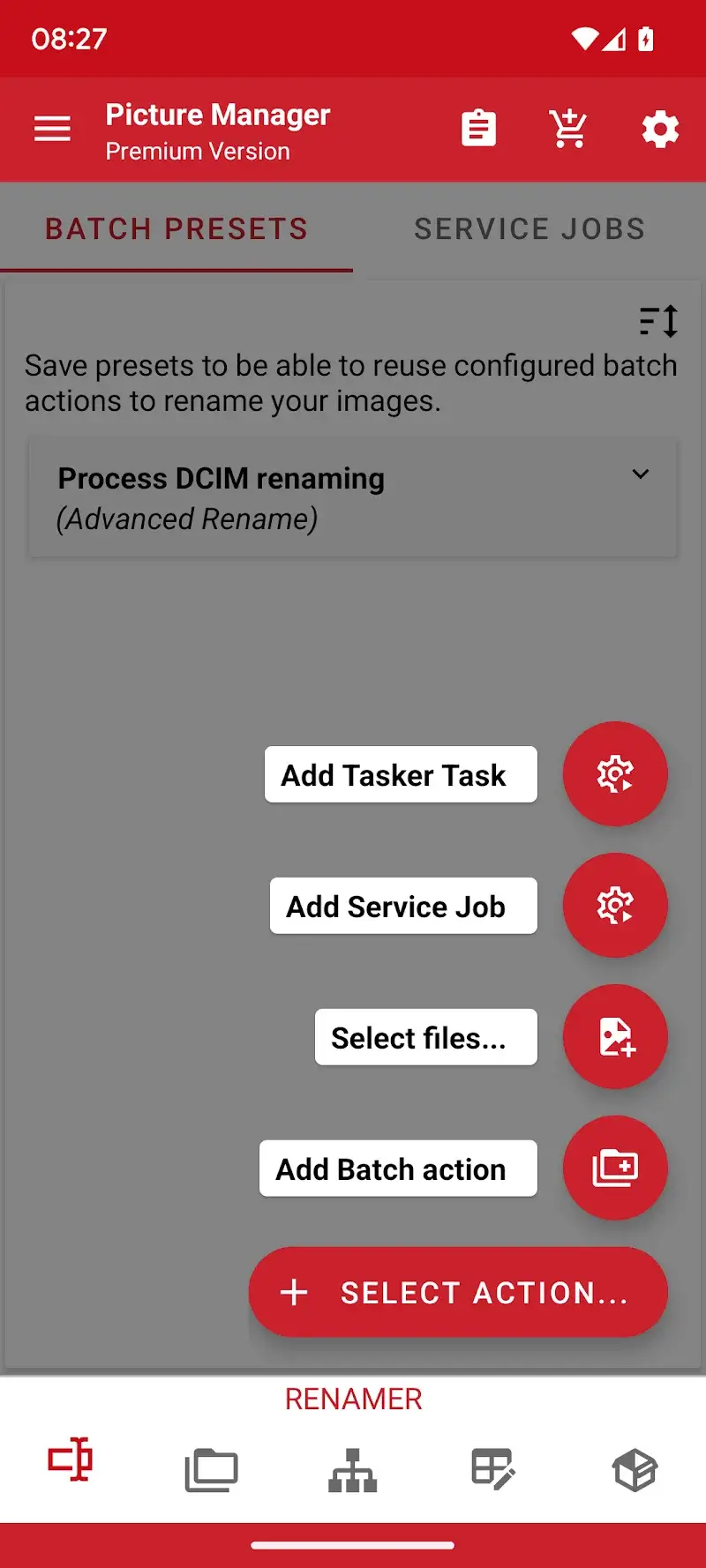Open the Renamer bottom tab
706x1568 pixels.
click(71, 1460)
